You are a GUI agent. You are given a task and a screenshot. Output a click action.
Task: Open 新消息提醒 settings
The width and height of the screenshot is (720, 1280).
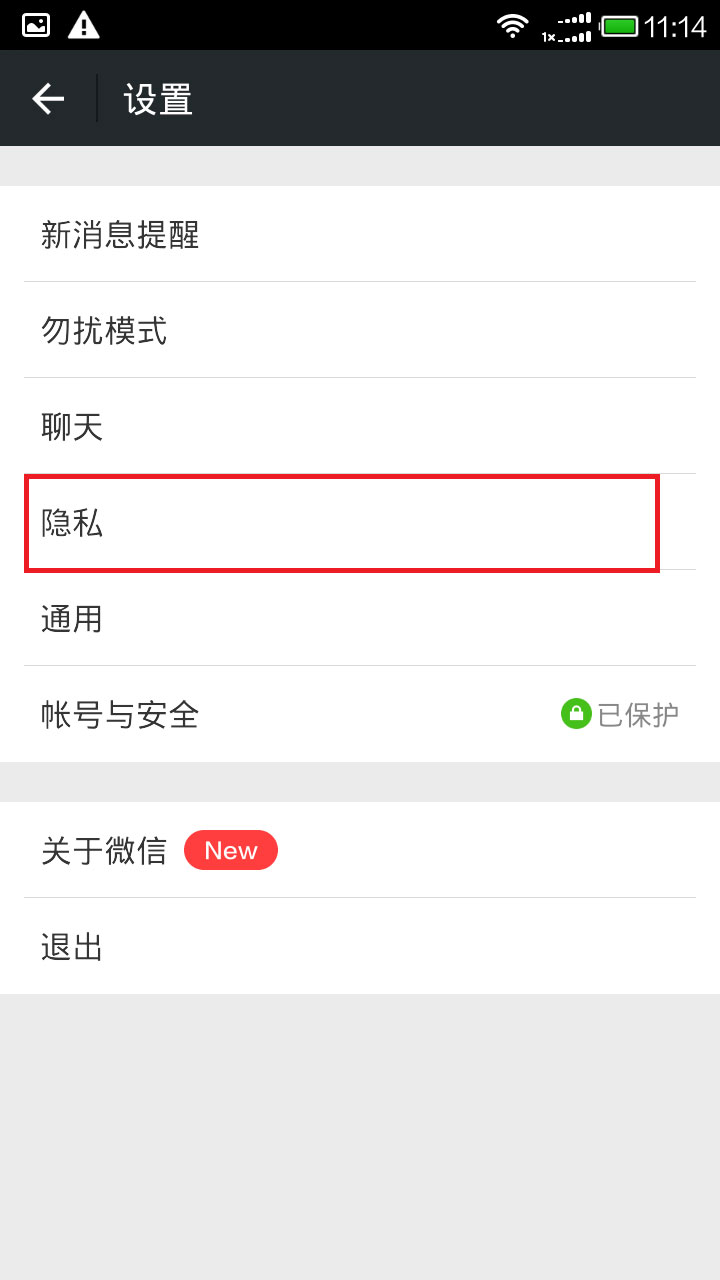[360, 235]
